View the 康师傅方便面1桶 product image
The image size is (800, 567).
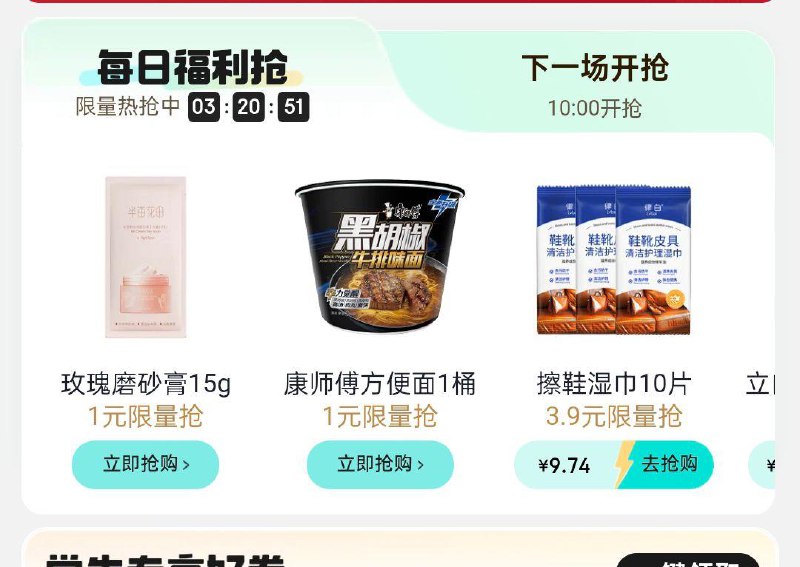click(x=380, y=257)
